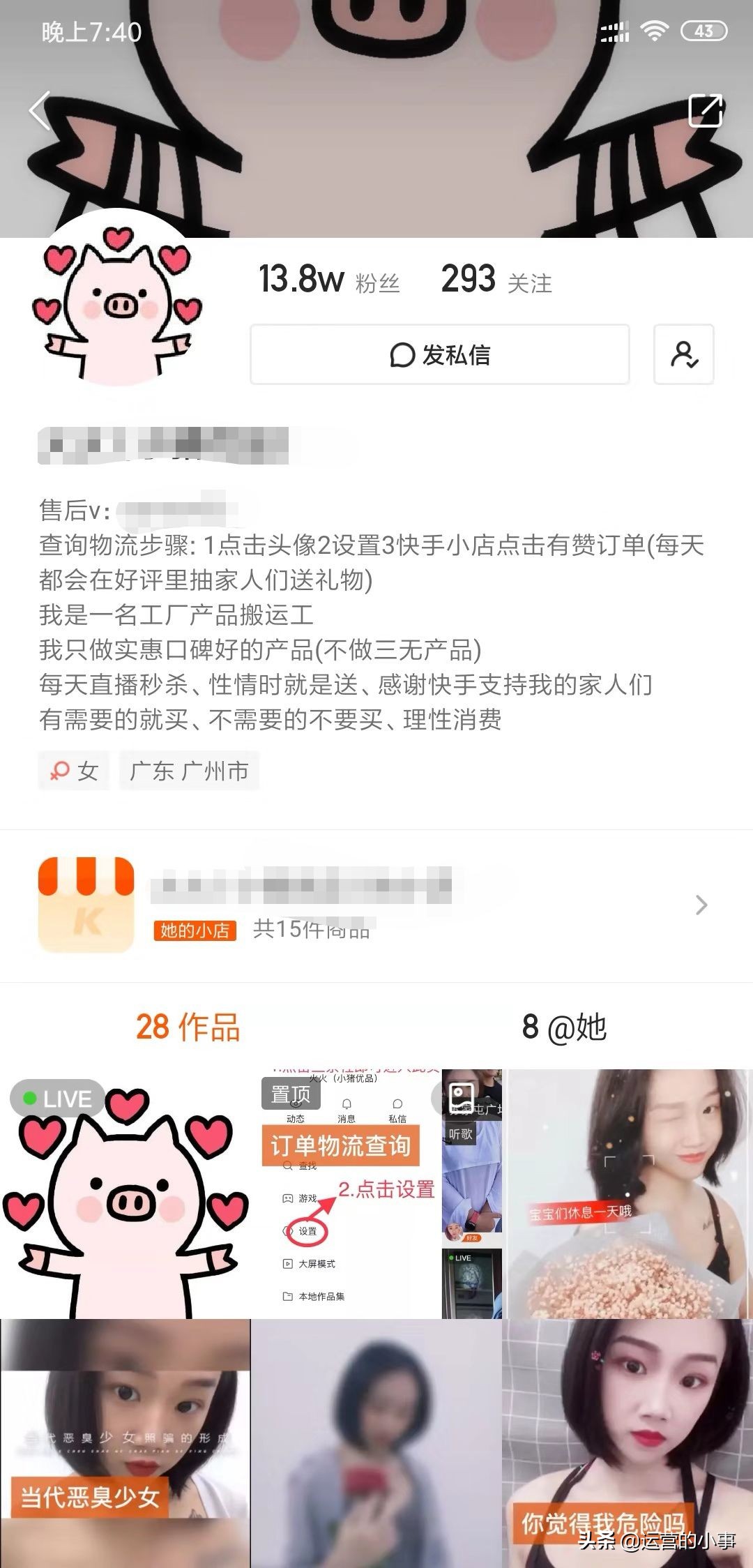Expand the 她的小店 orange label
Viewport: 753px width, 1568px height.
(195, 931)
